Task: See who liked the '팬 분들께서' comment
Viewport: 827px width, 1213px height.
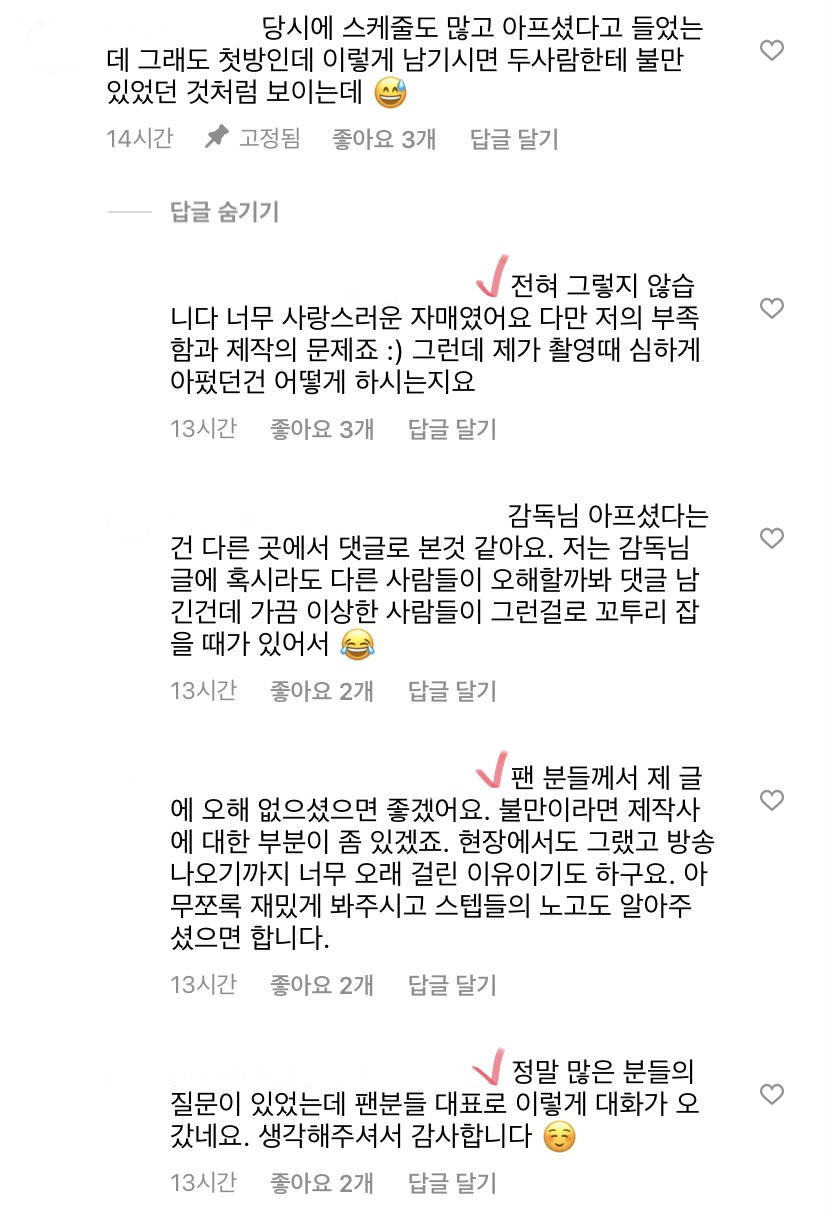Action: coord(322,985)
